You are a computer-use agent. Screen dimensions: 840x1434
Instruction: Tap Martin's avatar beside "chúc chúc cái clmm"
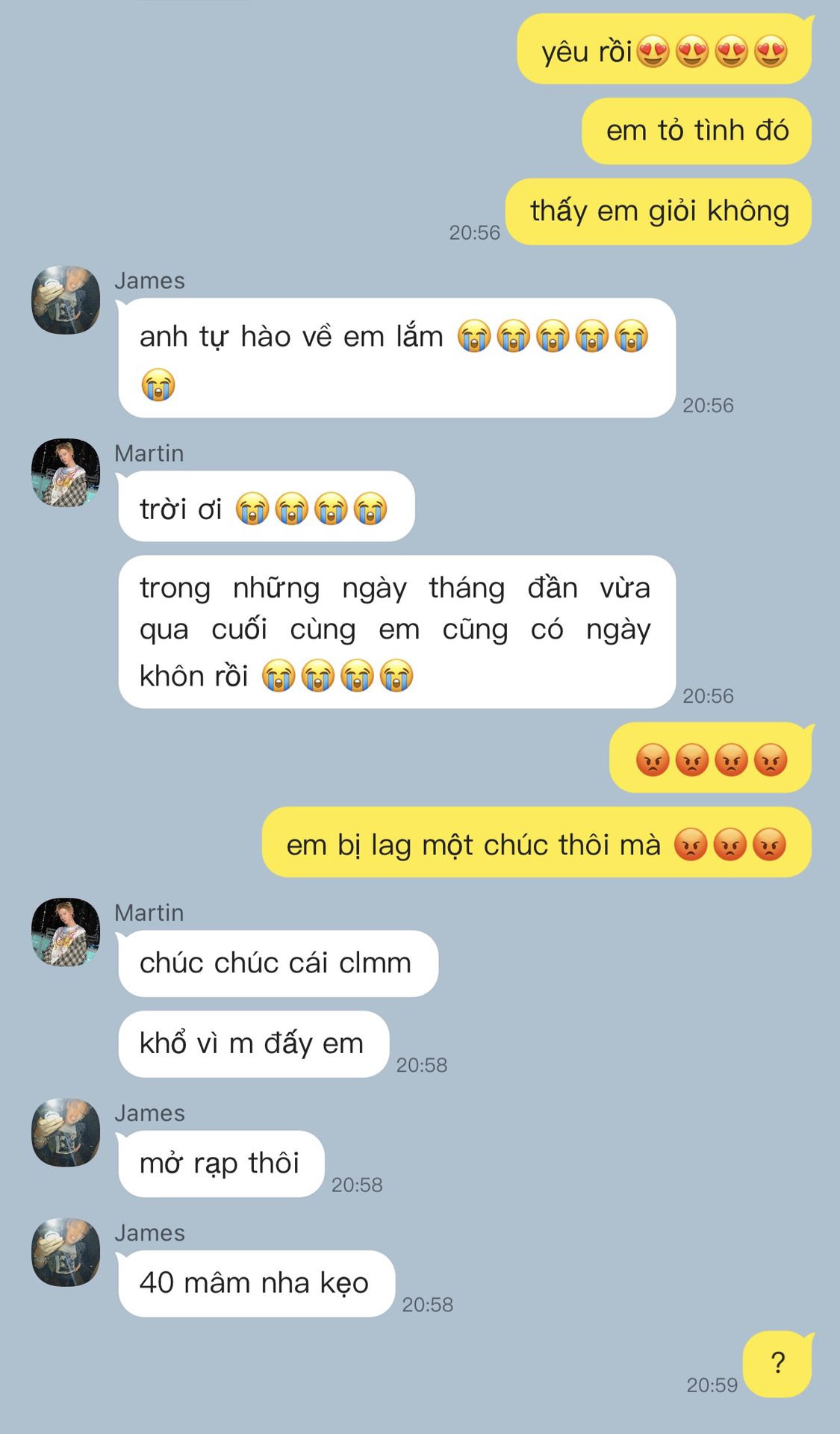(x=66, y=932)
